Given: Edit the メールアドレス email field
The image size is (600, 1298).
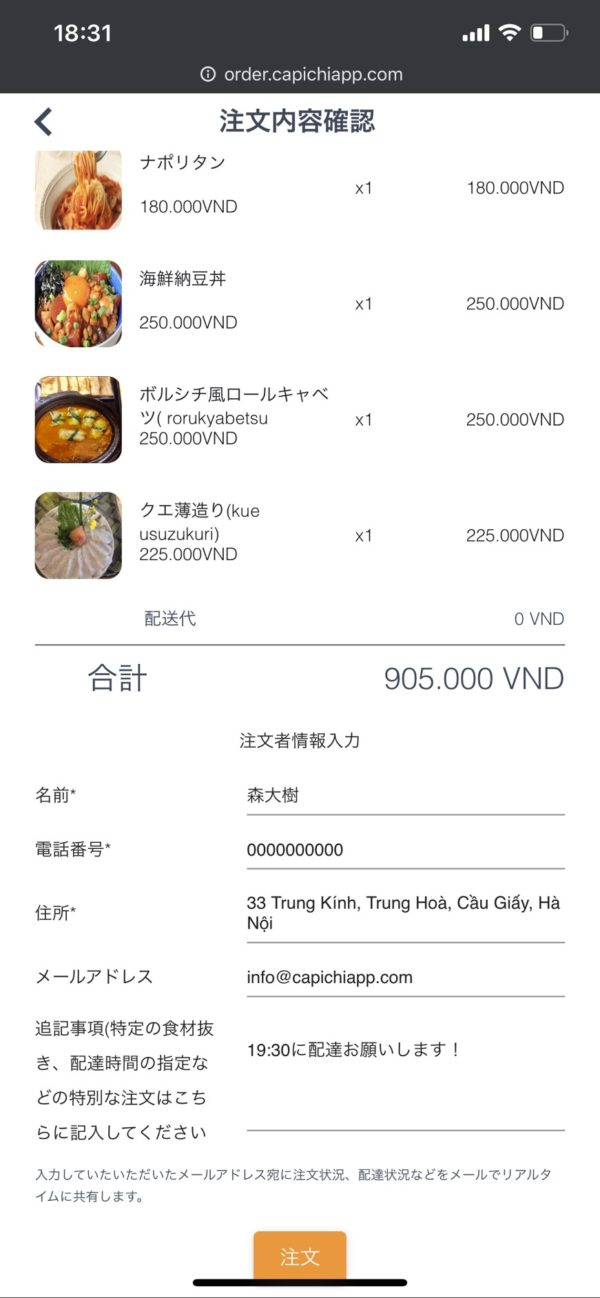Looking at the screenshot, I should [405, 977].
